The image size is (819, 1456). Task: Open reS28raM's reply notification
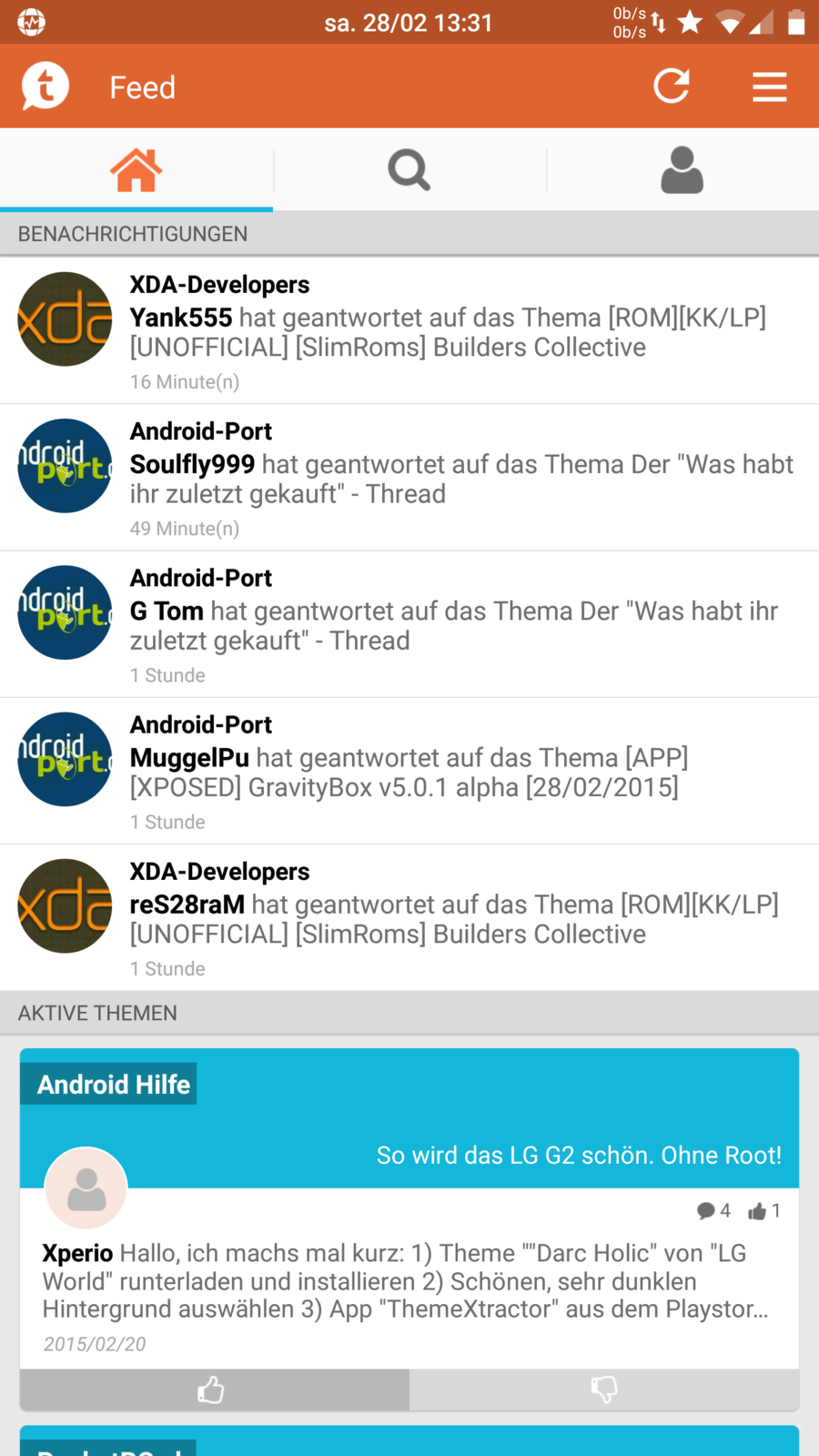pos(453,919)
